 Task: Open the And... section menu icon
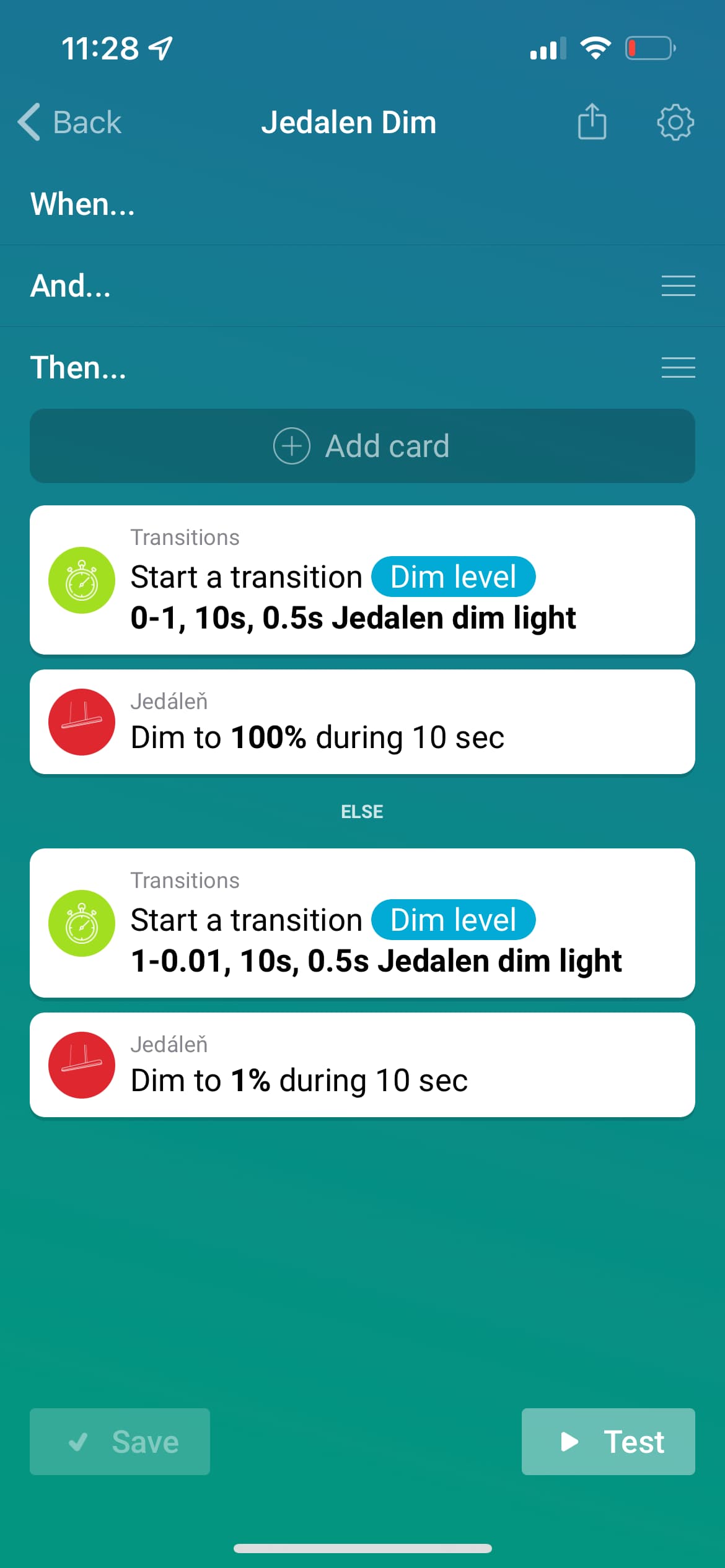pyautogui.click(x=678, y=286)
